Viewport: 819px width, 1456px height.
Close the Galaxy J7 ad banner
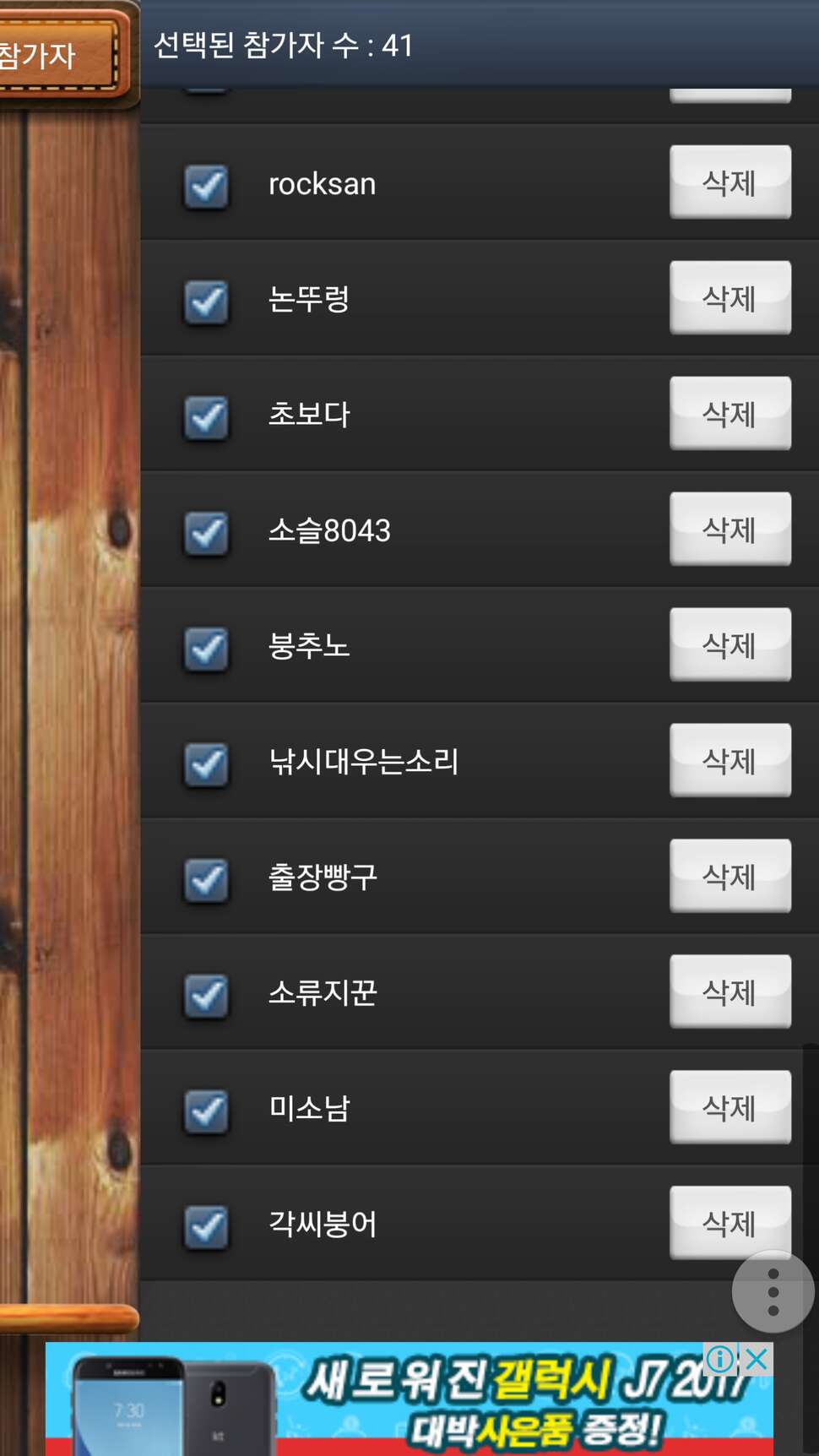coord(757,1359)
